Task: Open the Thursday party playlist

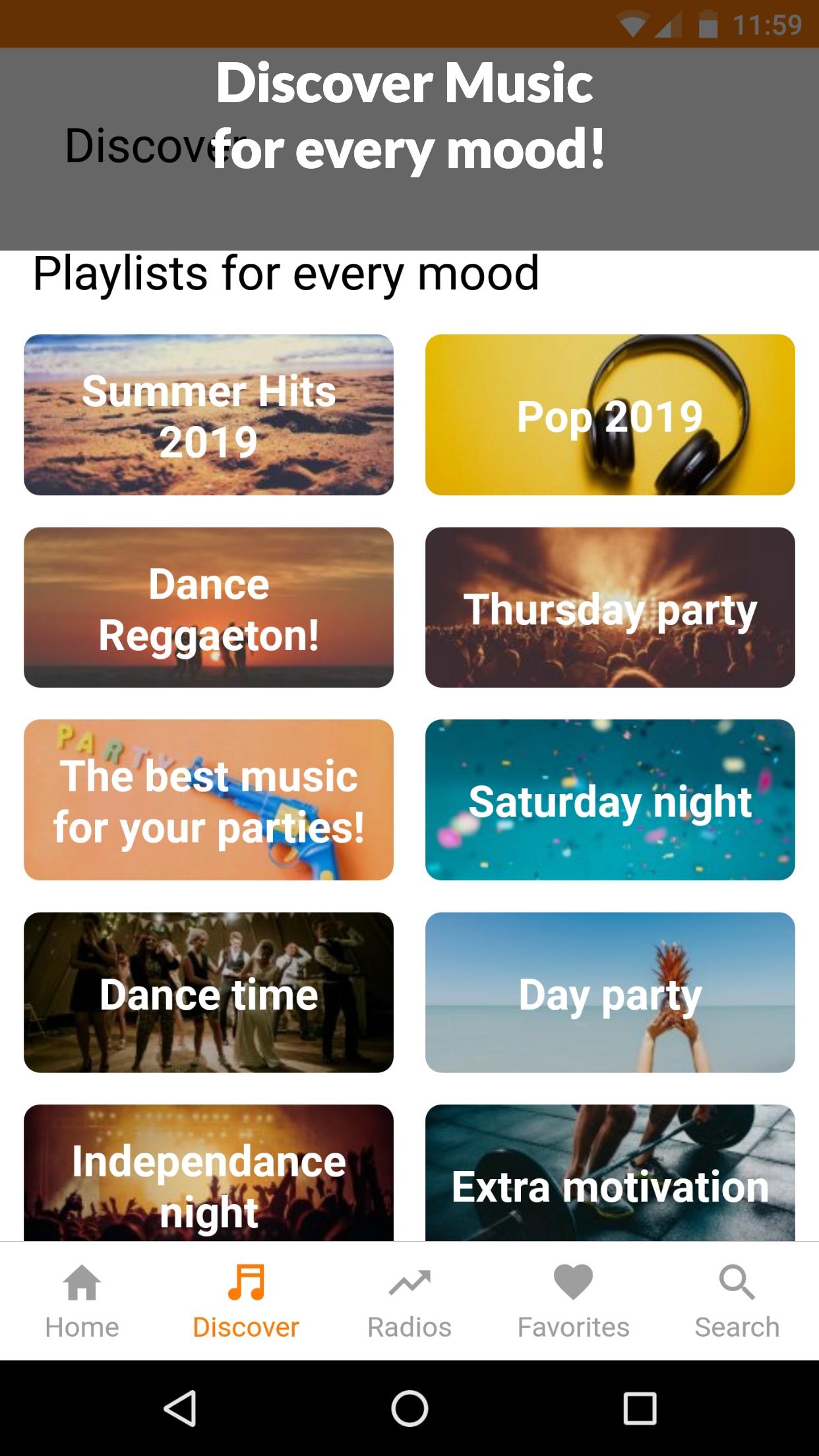Action: point(610,607)
